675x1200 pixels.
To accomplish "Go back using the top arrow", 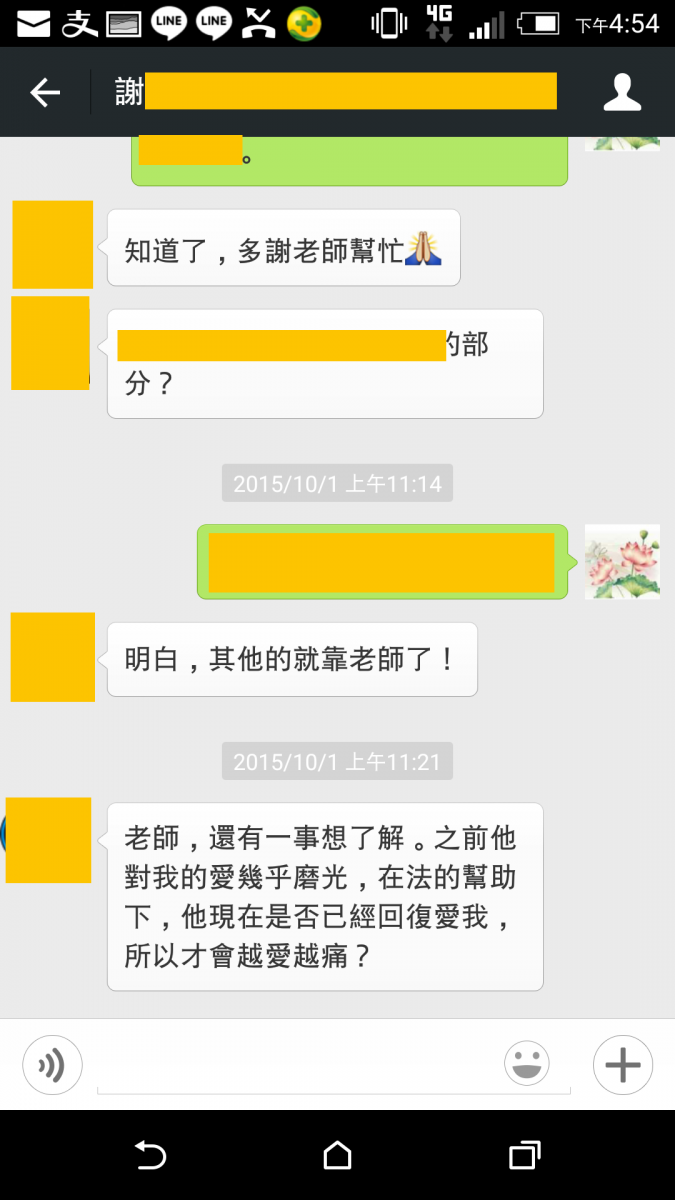I will pyautogui.click(x=45, y=93).
